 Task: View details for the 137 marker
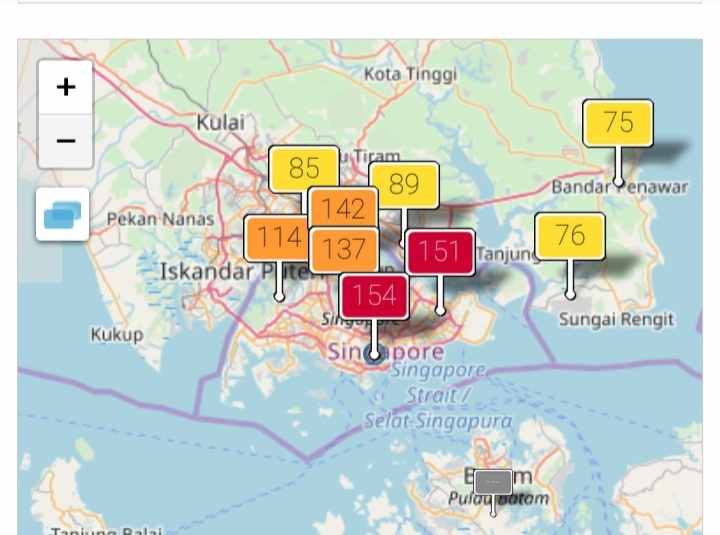(343, 250)
